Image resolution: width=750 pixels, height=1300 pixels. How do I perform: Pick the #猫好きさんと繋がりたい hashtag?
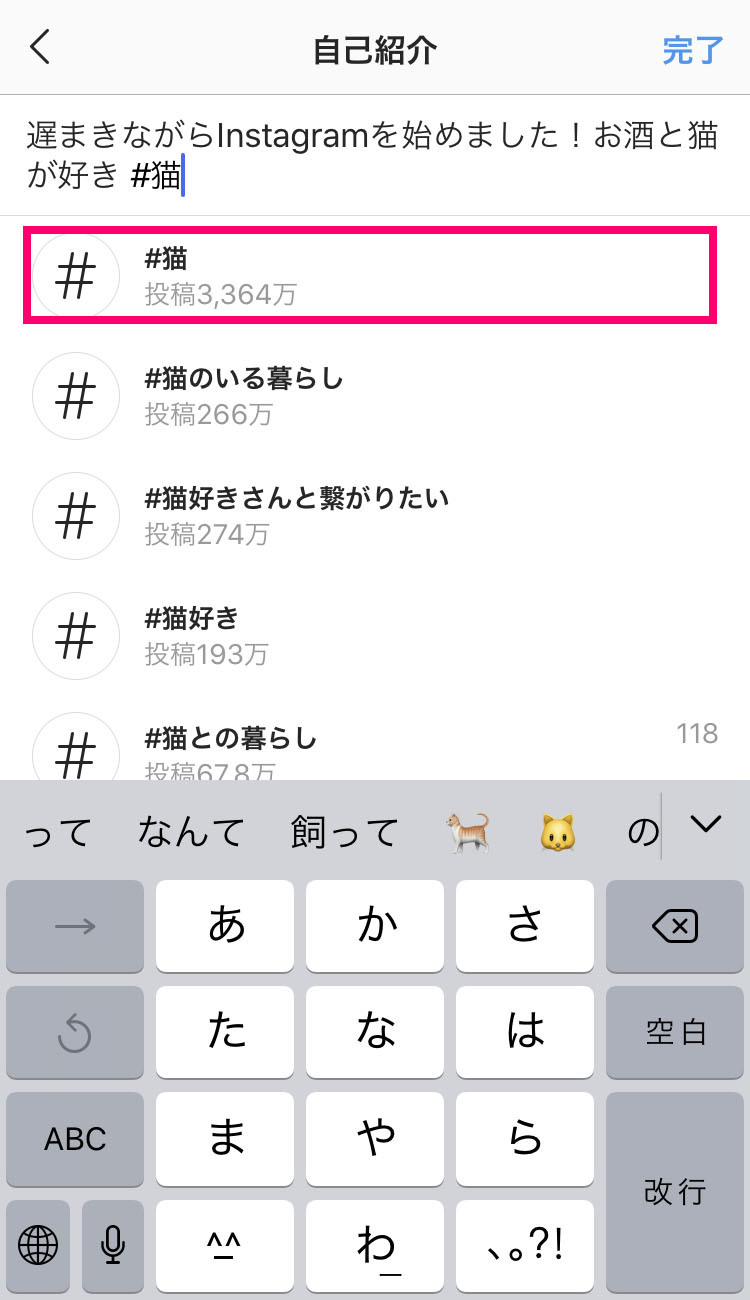click(x=375, y=516)
